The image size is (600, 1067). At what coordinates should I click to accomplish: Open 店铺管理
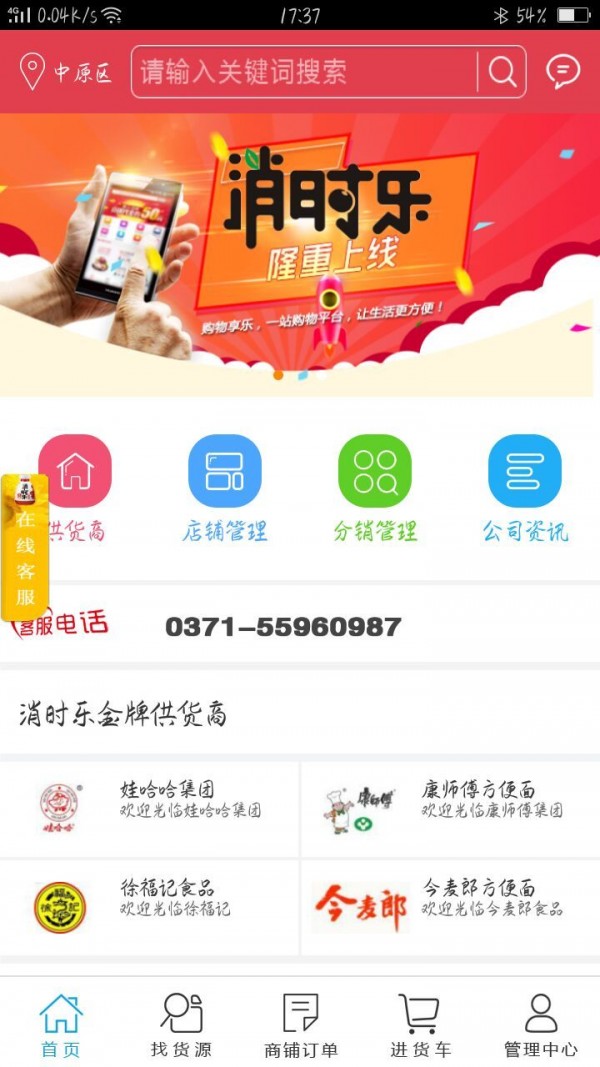coord(224,489)
